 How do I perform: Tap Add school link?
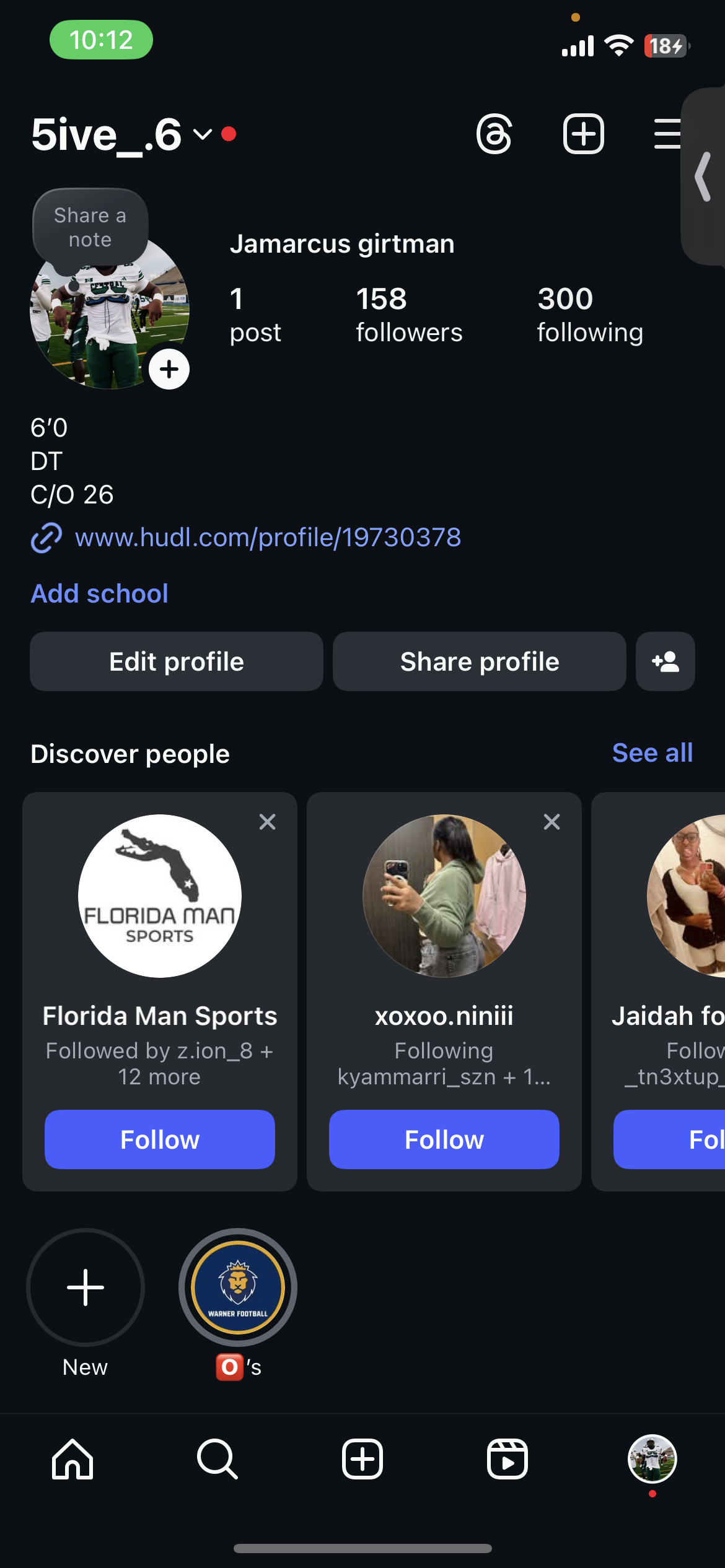(x=100, y=594)
